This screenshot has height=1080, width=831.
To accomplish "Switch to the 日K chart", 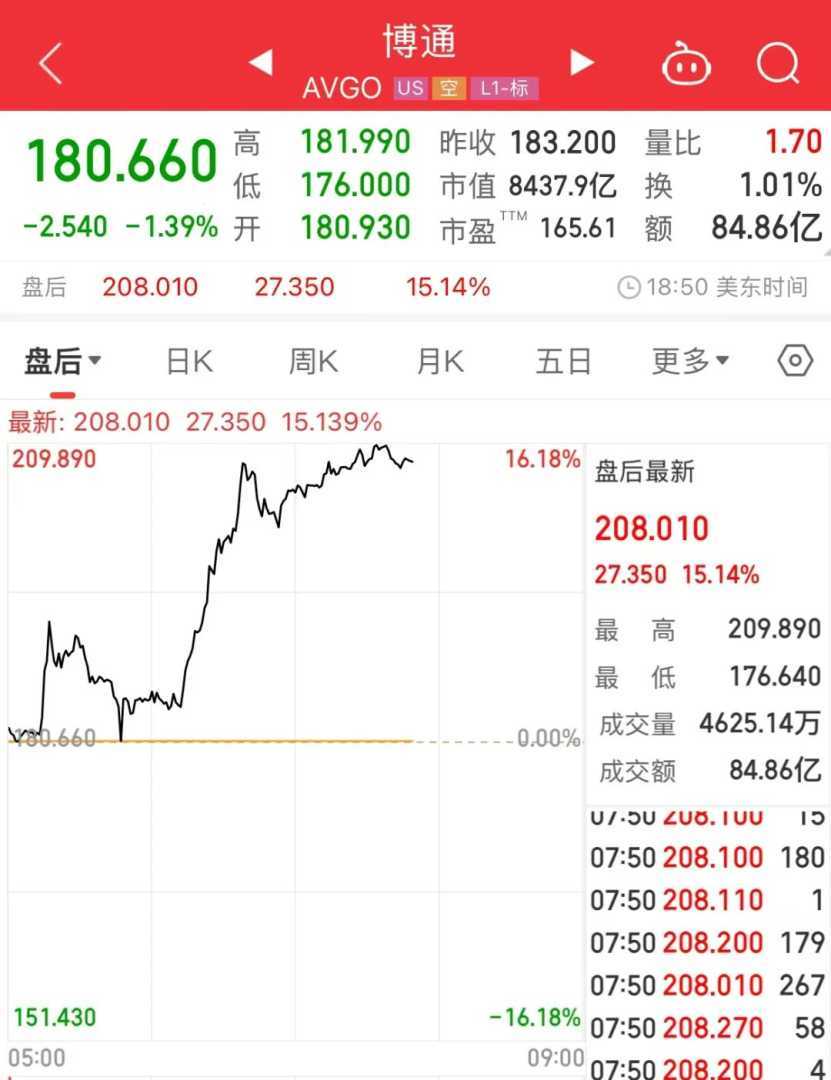I will point(189,361).
